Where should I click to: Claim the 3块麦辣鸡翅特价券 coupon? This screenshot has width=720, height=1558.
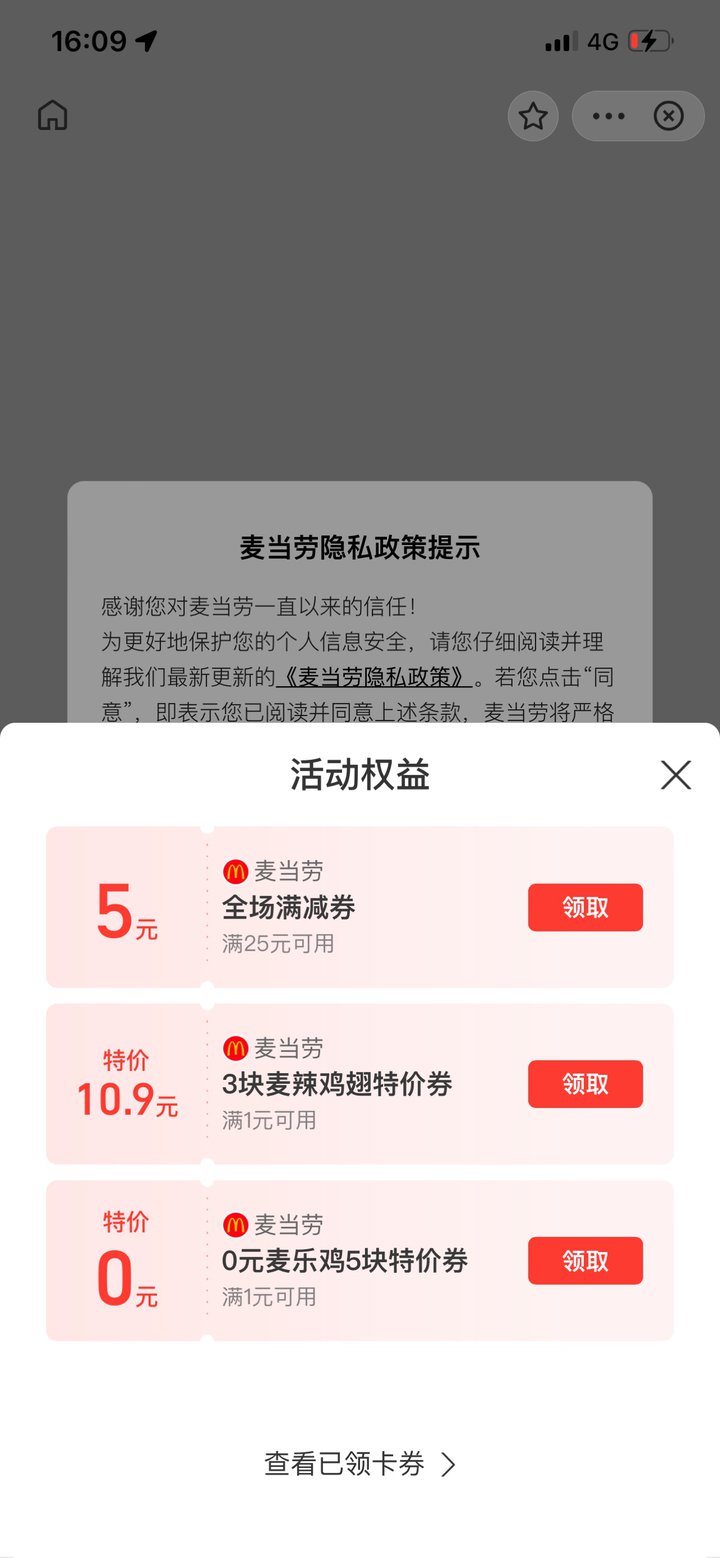pos(585,1084)
